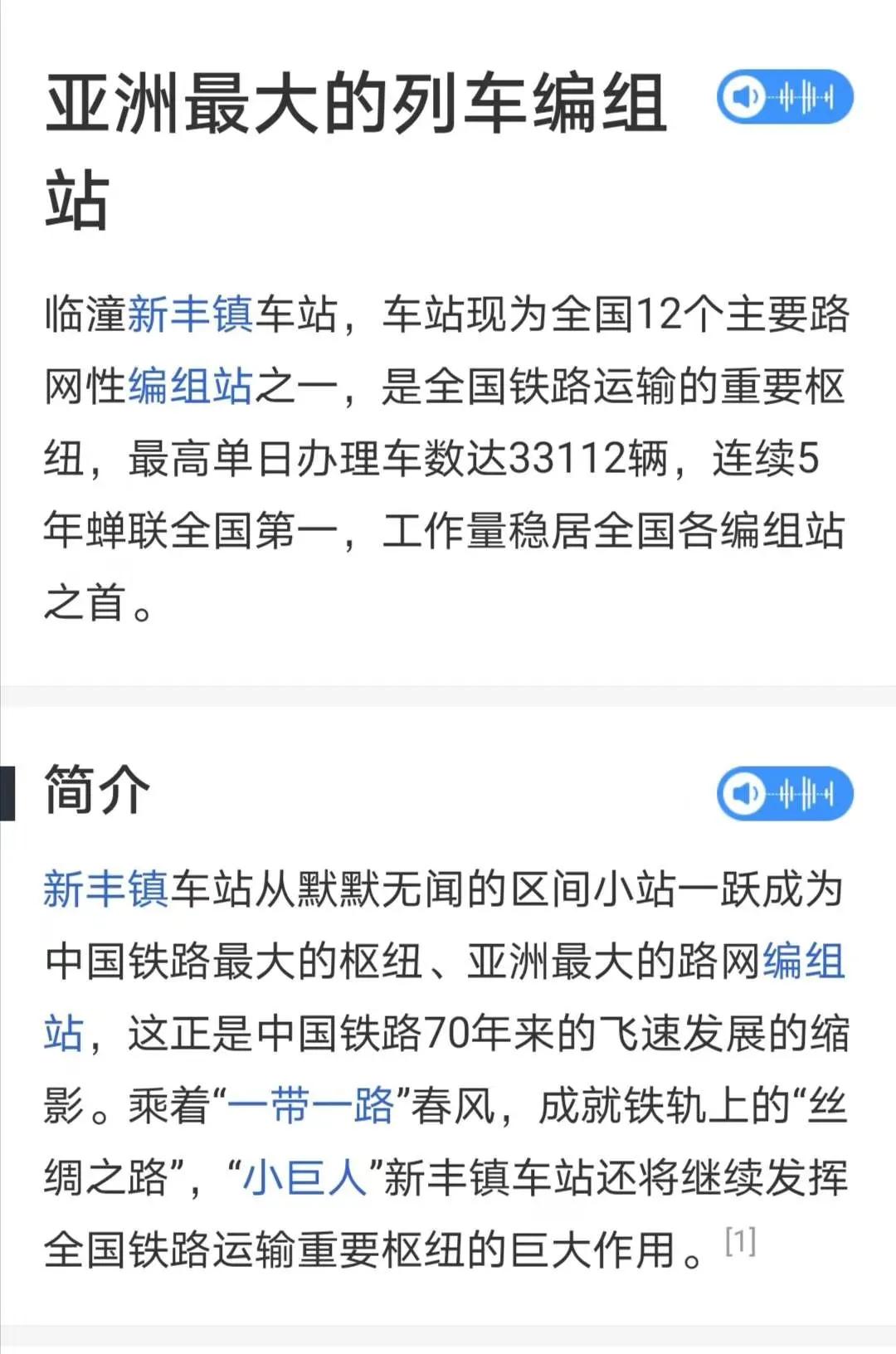
Task: Open the 编组站 link in the first paragraph
Action: pos(190,384)
